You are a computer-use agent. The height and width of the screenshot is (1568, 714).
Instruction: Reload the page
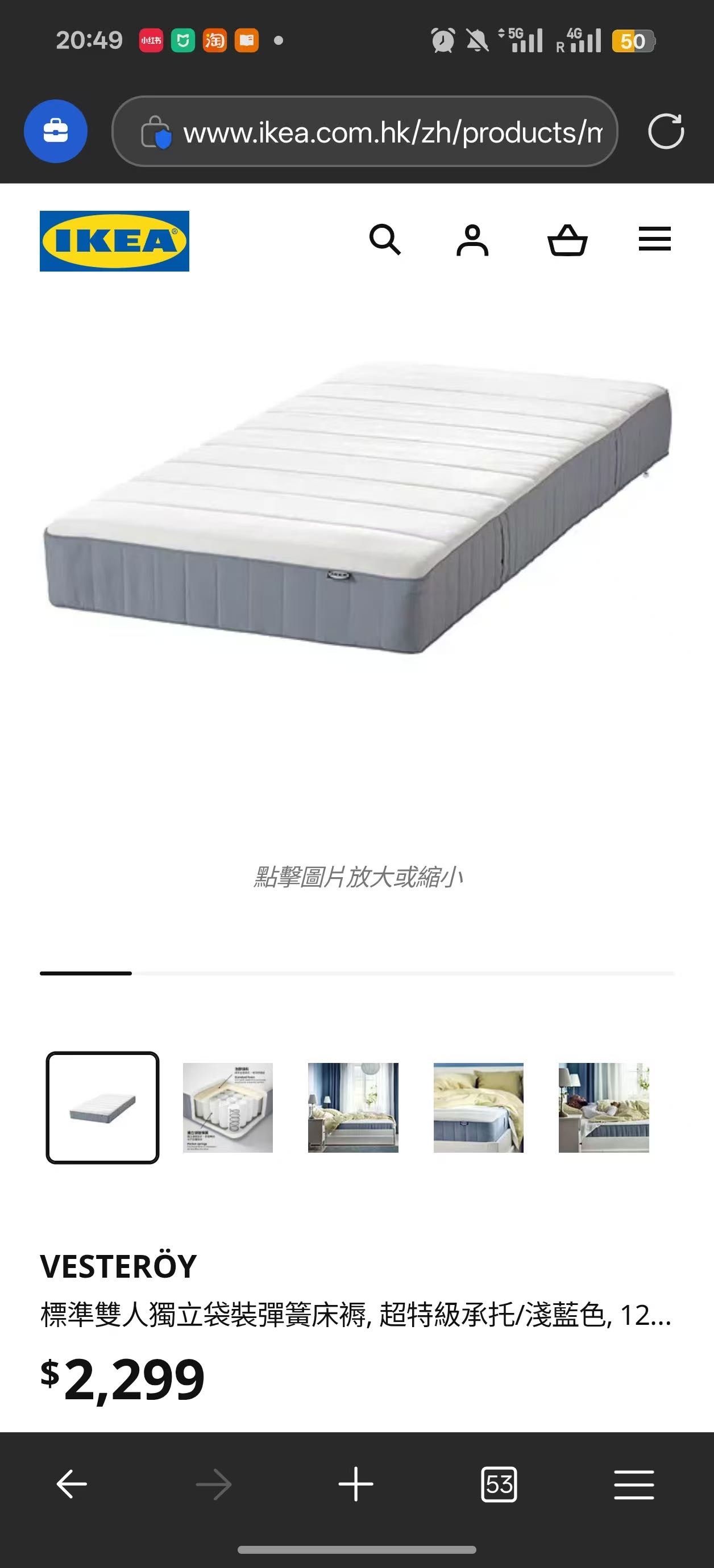coord(666,131)
